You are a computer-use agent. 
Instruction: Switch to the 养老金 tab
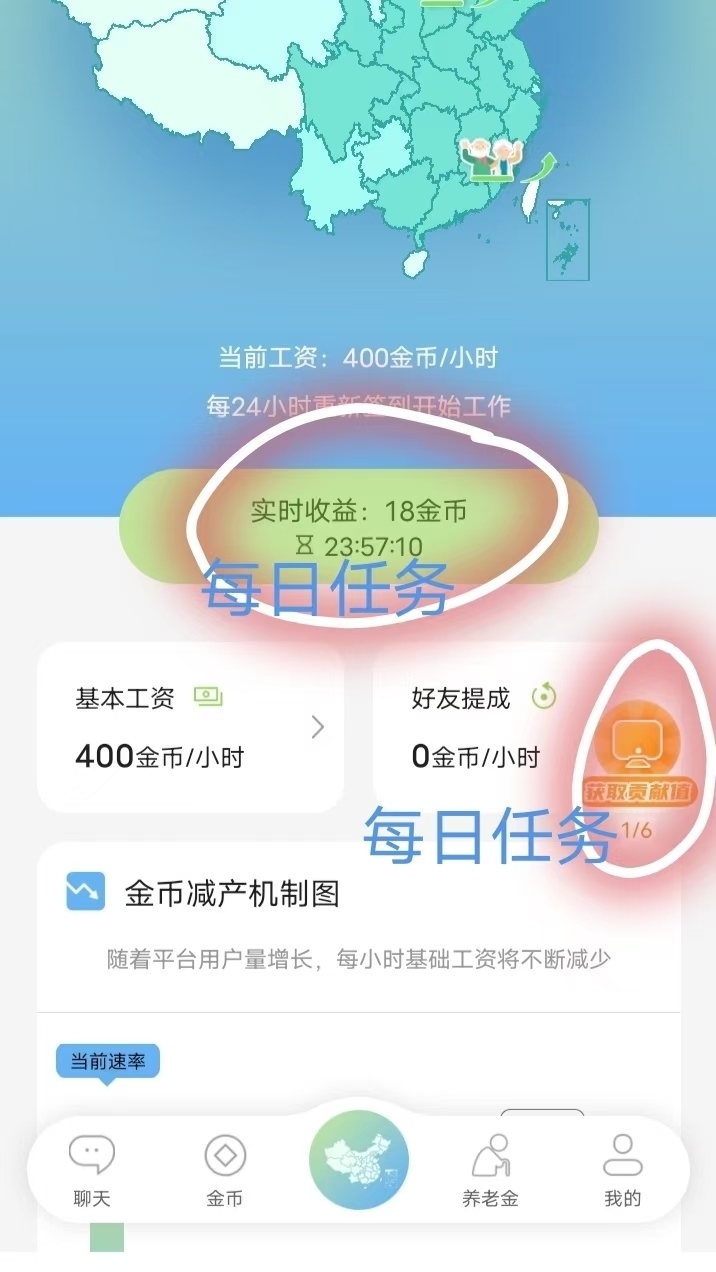pyautogui.click(x=491, y=1171)
